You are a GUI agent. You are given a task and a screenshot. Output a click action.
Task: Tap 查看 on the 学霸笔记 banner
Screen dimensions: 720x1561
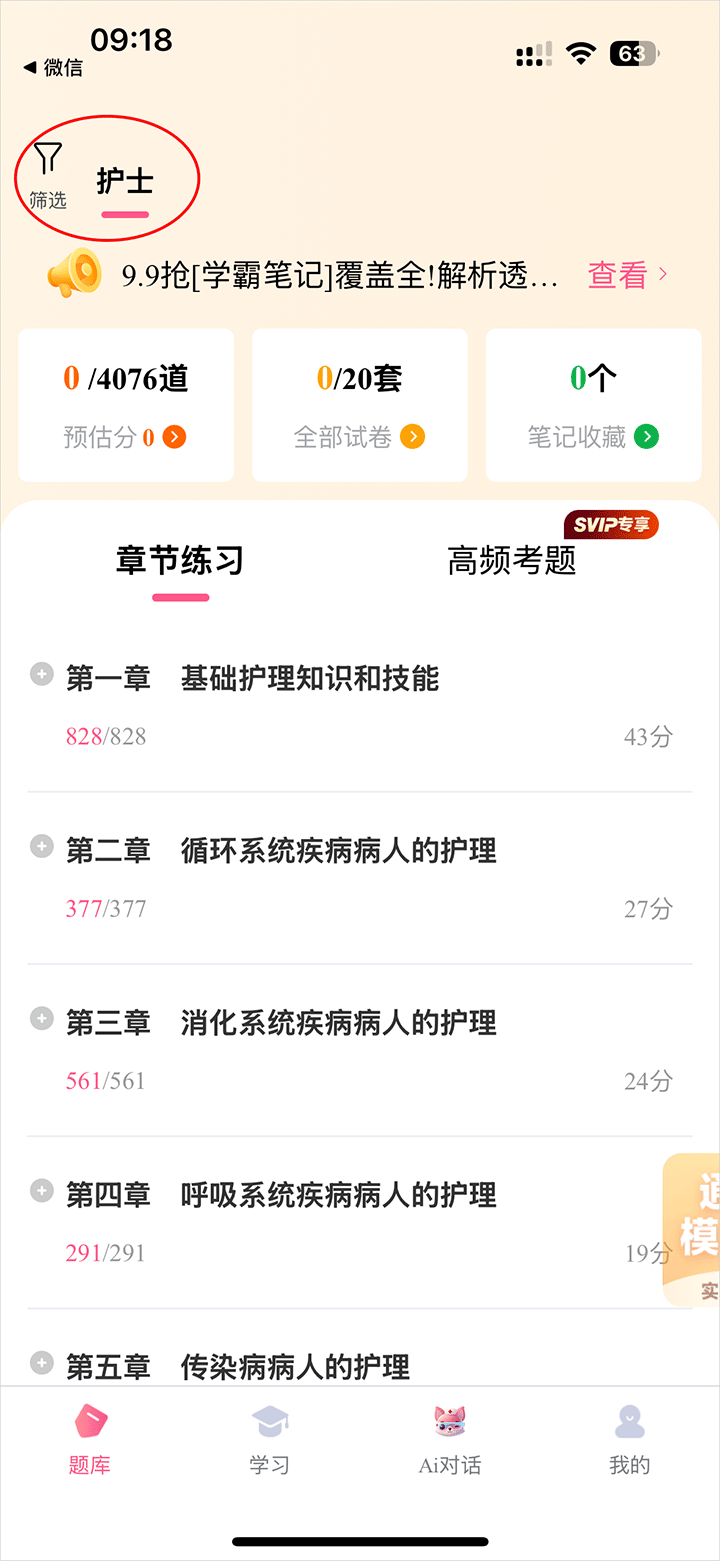(x=627, y=275)
